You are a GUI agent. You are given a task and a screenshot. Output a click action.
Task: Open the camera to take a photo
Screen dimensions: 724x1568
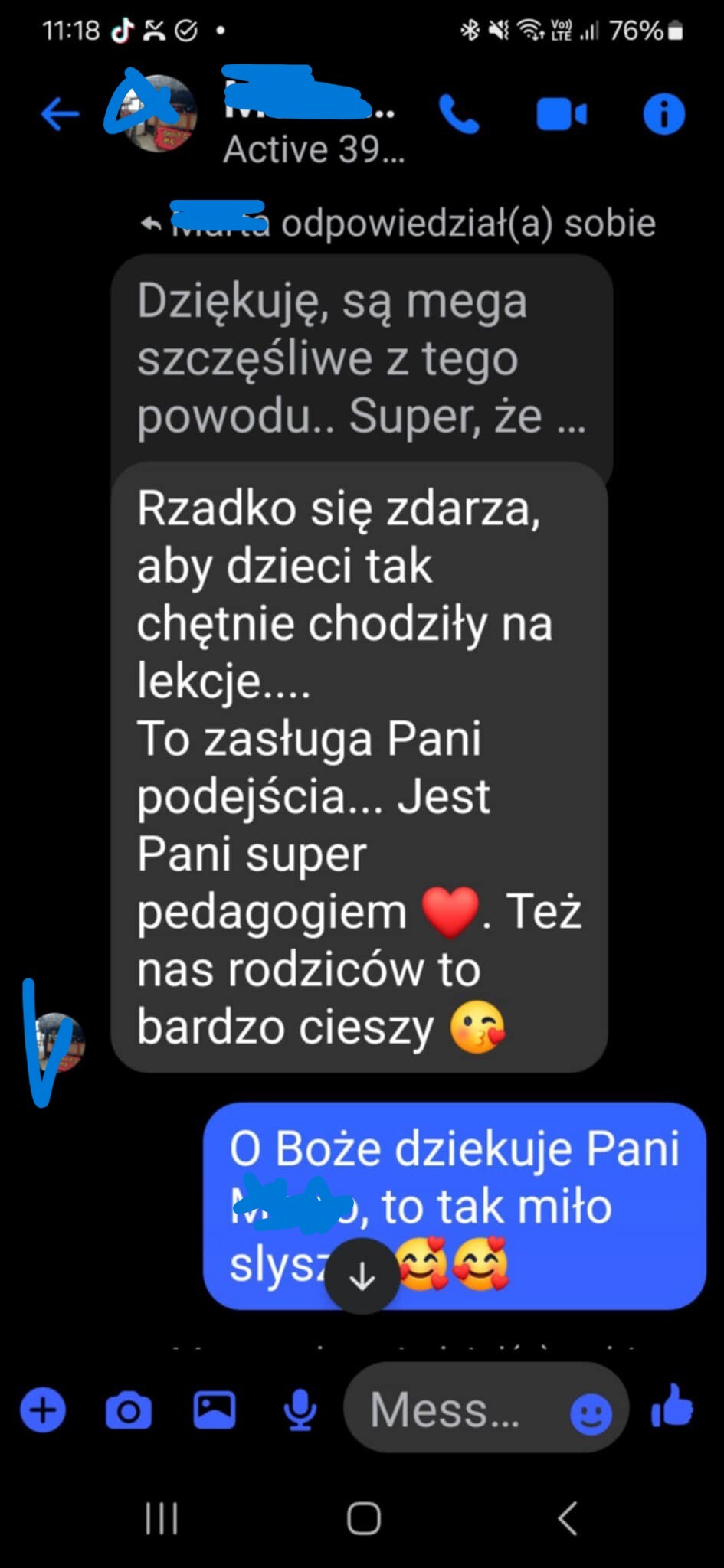coord(129,1410)
